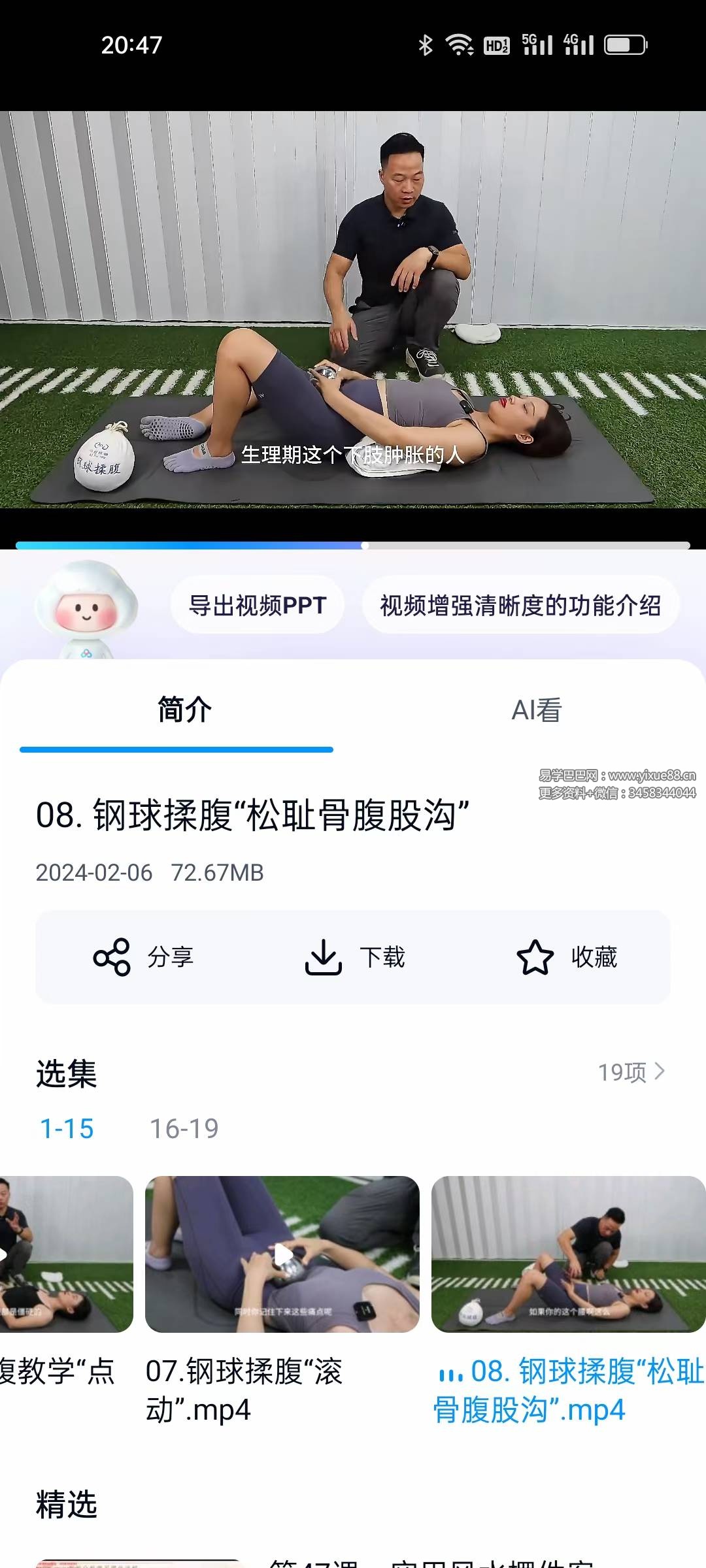Tap the now-playing indicator beside episode 08
Viewport: 706px width, 1568px height.
point(450,1375)
